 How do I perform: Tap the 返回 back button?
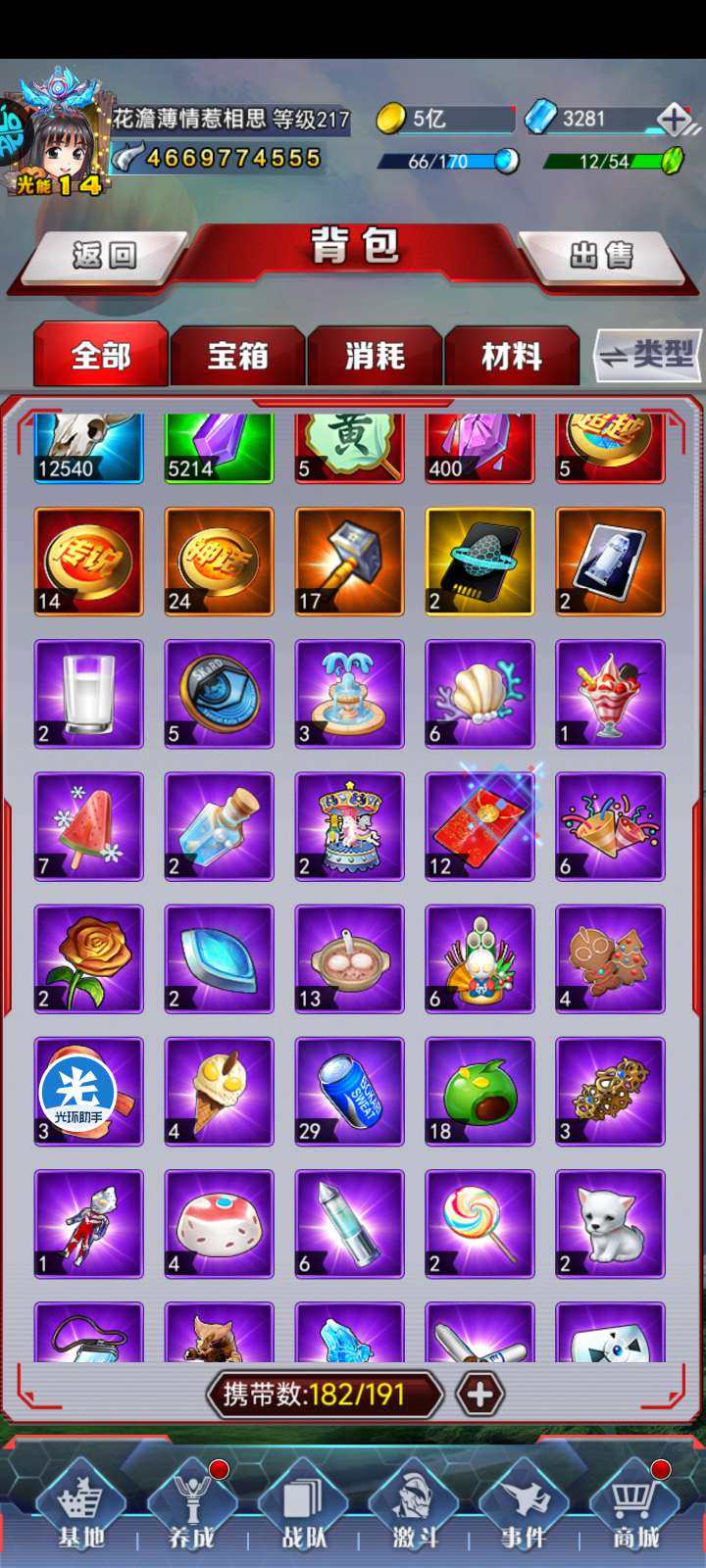104,257
